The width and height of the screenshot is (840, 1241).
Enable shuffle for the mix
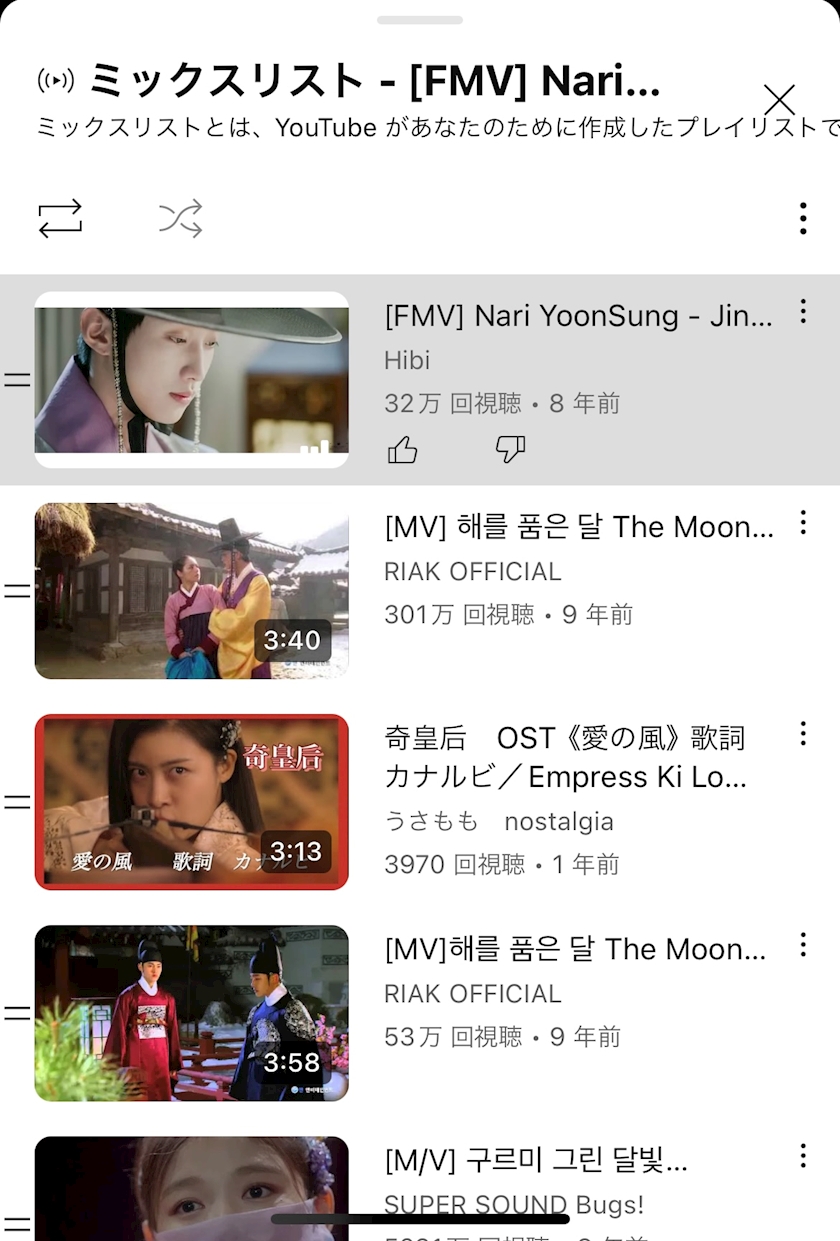181,218
